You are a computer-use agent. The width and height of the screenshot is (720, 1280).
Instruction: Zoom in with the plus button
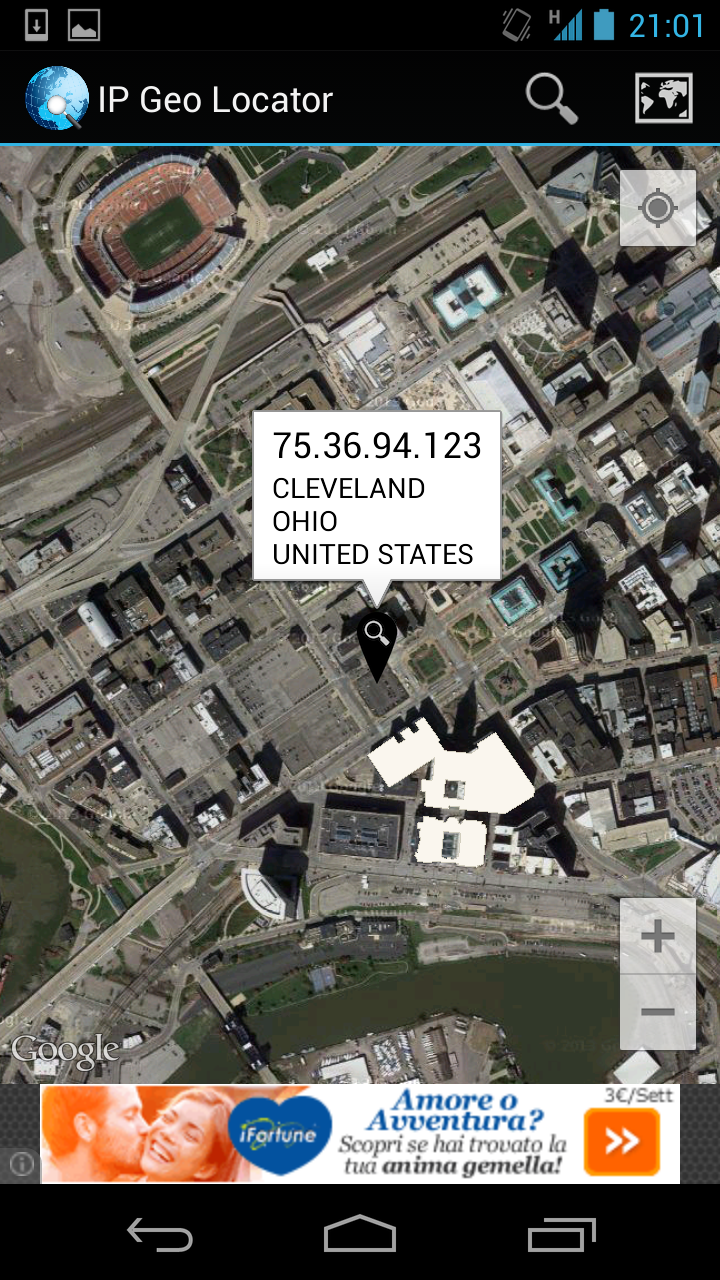tap(658, 937)
